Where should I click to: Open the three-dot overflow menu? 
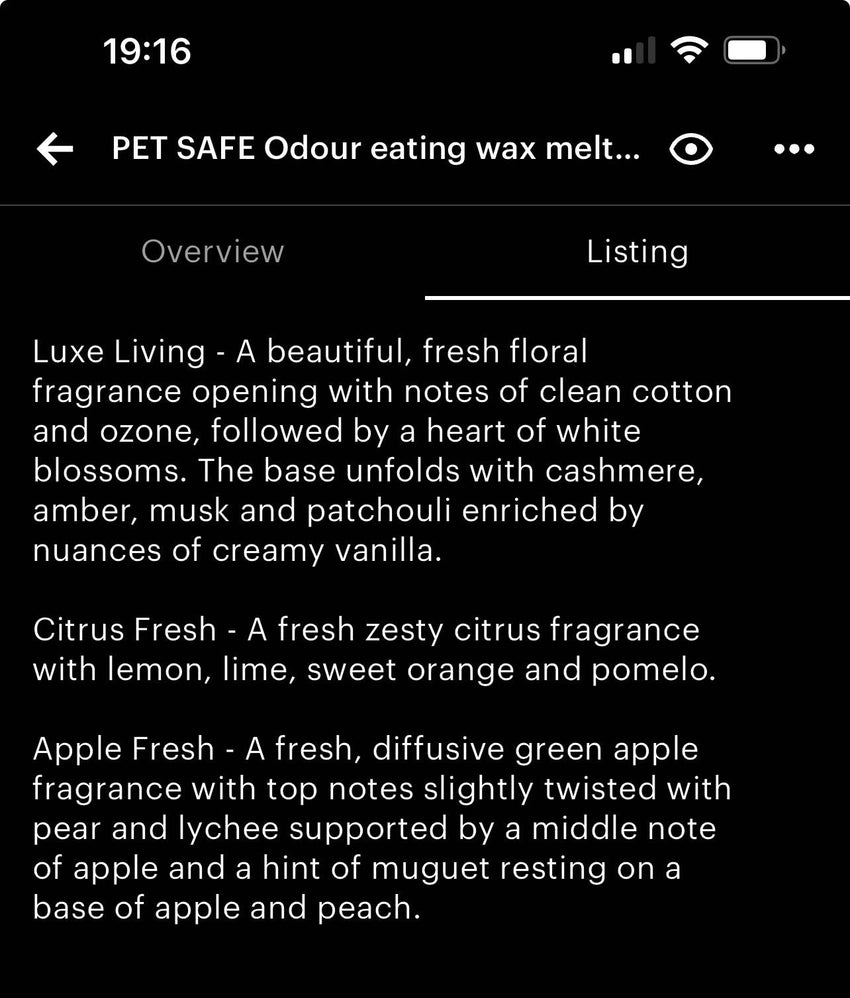[794, 150]
